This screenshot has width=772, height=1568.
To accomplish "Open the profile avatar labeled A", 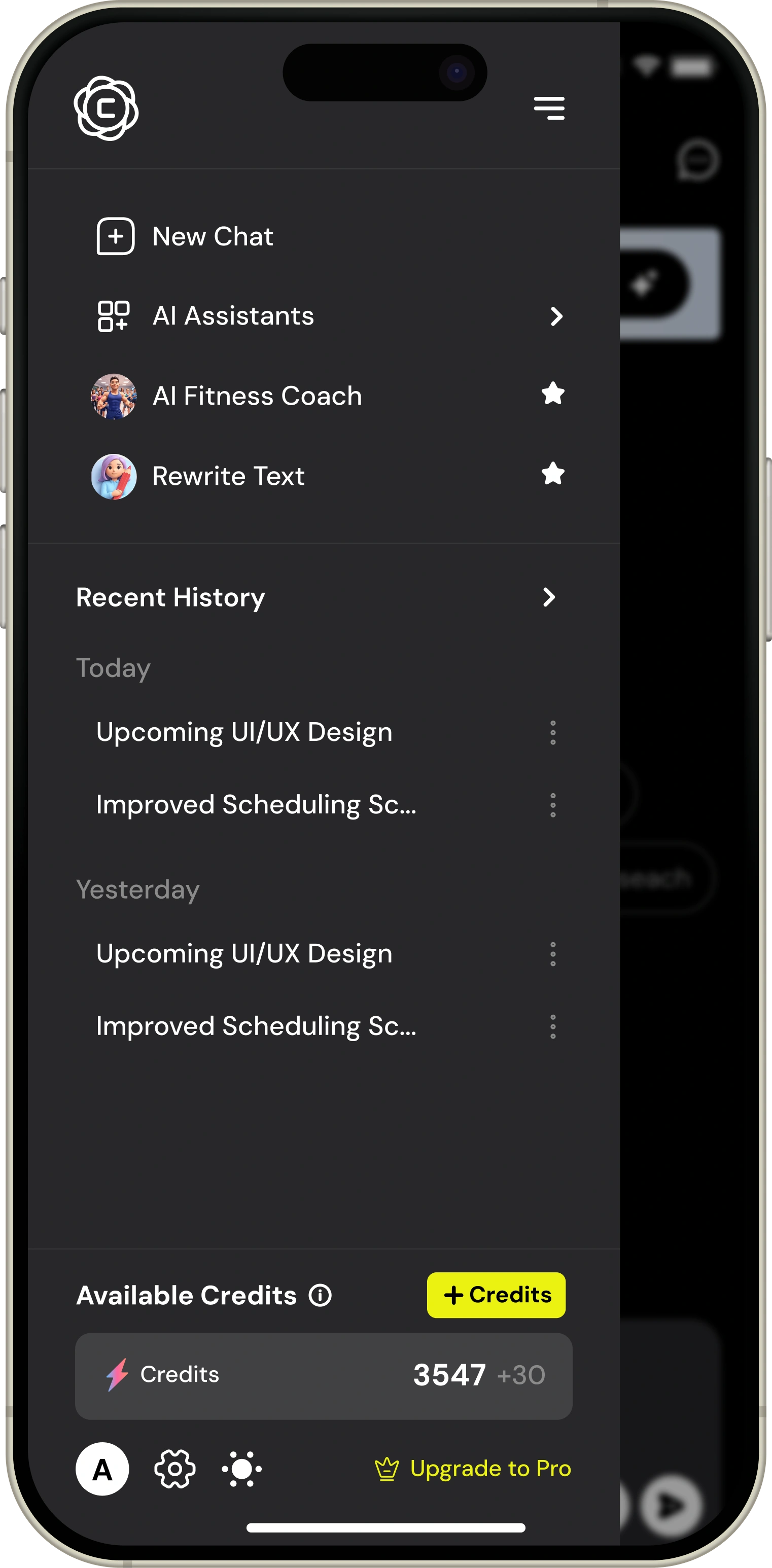I will (102, 1469).
